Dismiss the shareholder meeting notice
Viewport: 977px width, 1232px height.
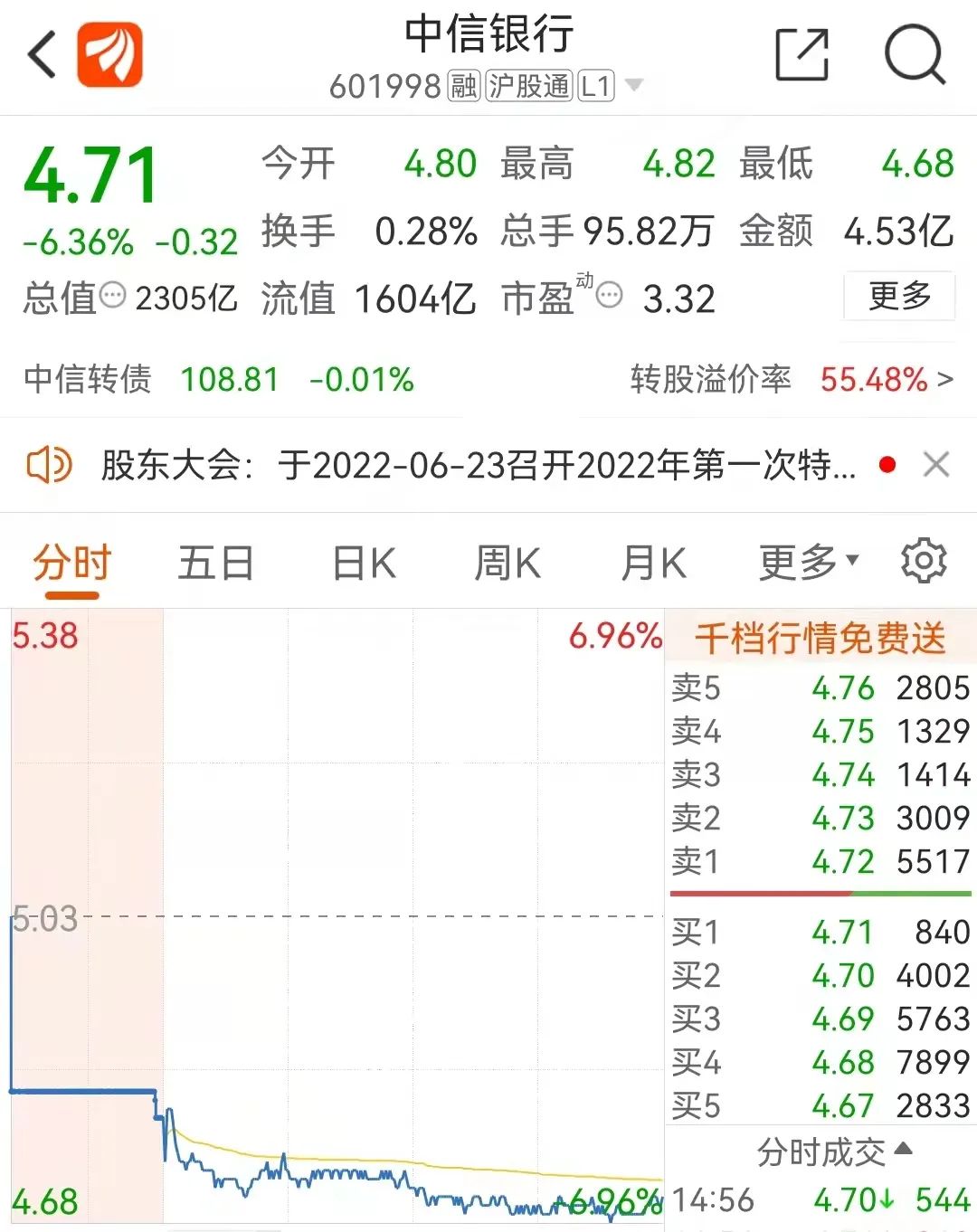[x=936, y=465]
